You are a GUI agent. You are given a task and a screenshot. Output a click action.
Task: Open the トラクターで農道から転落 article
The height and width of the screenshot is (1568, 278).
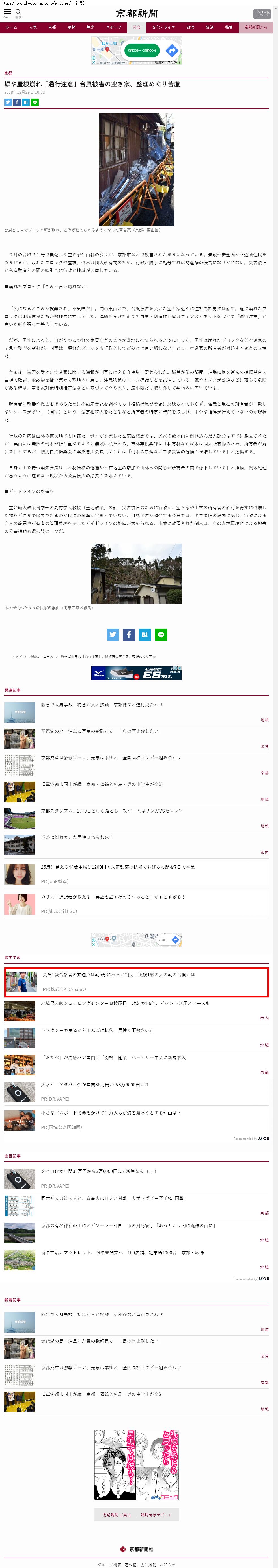[x=98, y=1030]
